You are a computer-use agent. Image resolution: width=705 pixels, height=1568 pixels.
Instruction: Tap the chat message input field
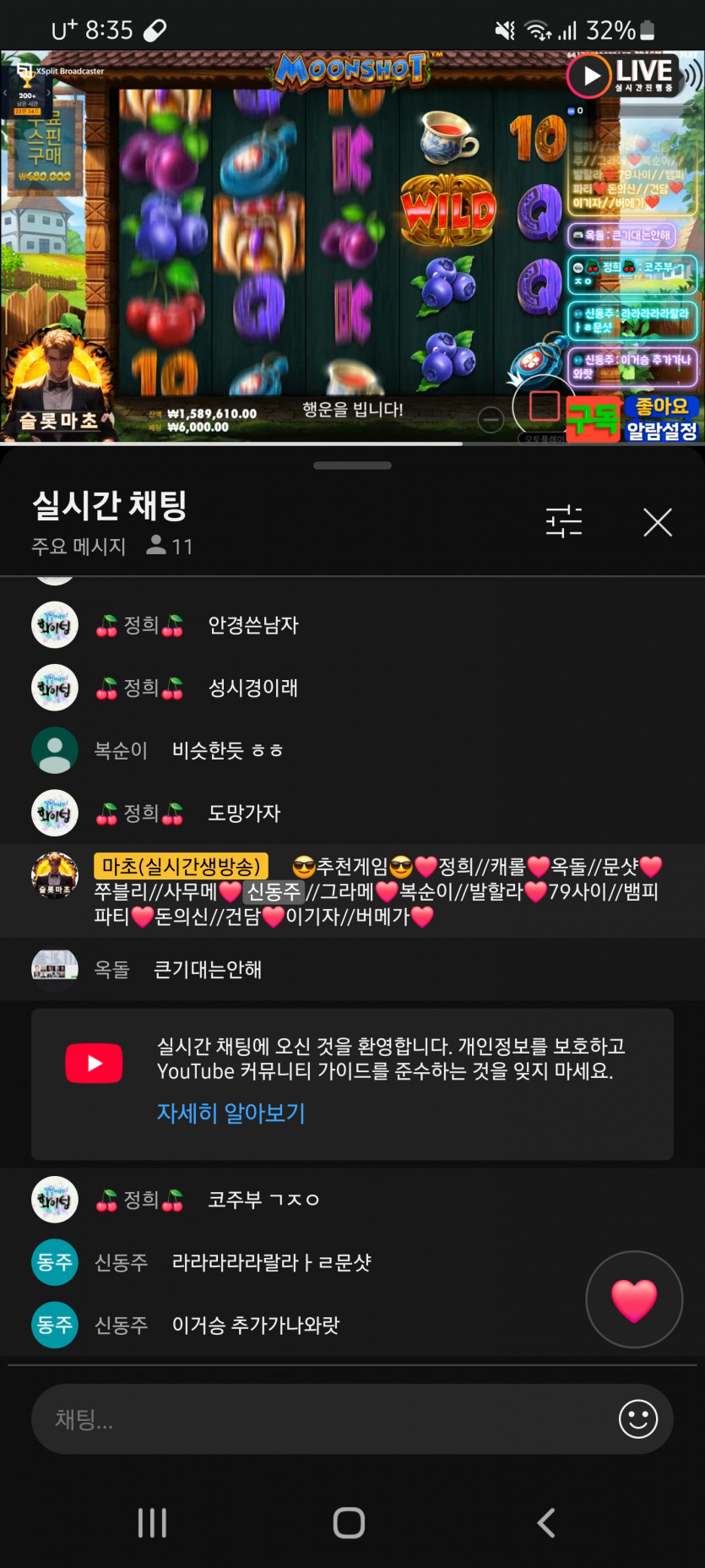pyautogui.click(x=321, y=1418)
